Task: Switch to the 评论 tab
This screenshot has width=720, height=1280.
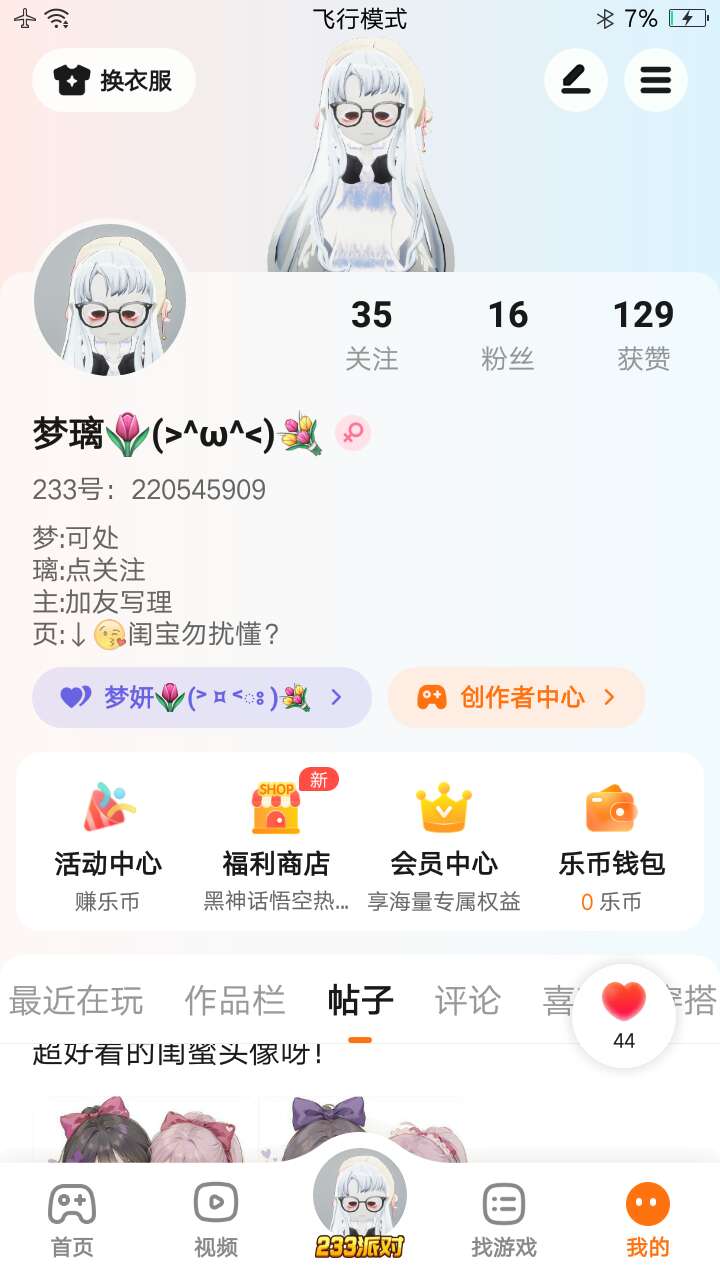Action: [x=467, y=1000]
